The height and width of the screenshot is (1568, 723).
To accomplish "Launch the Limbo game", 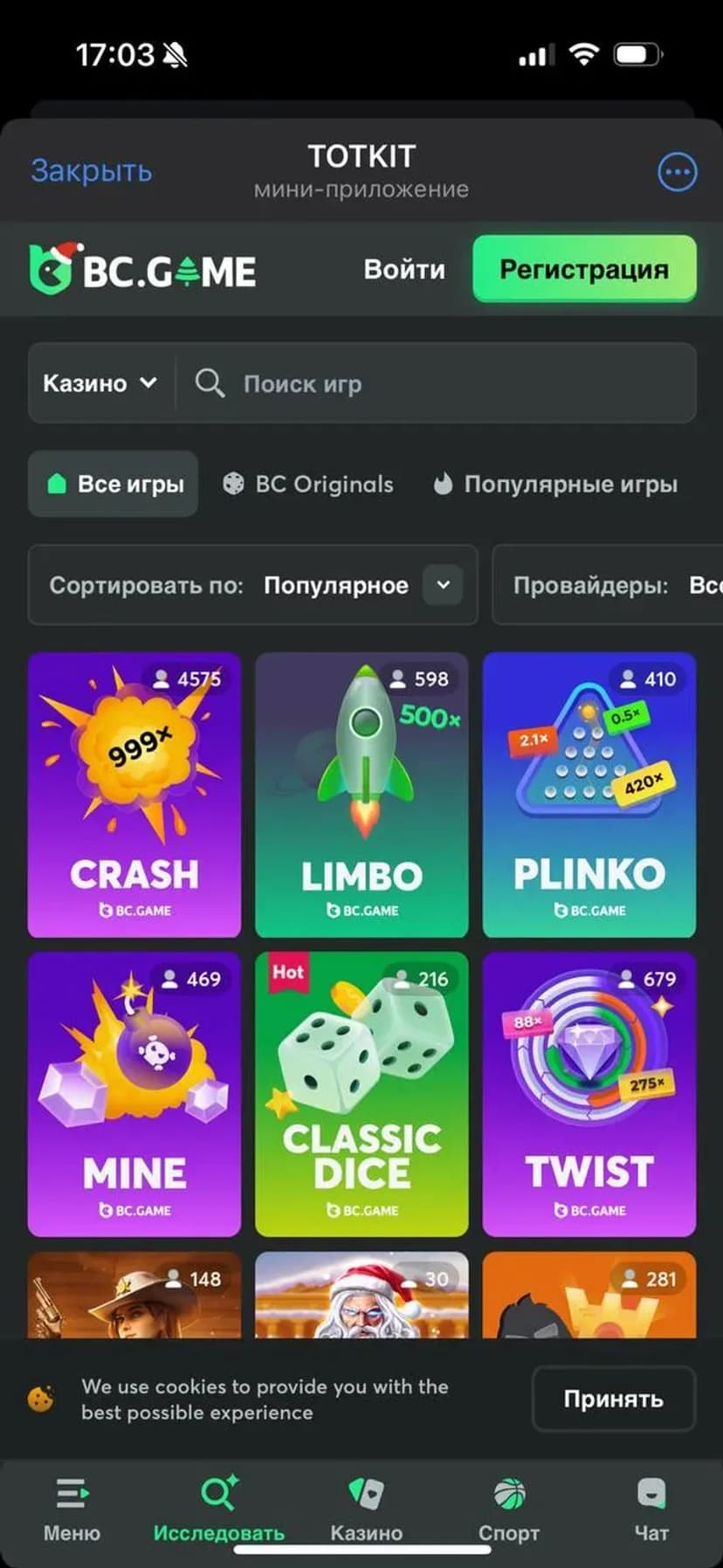I will pos(361,794).
